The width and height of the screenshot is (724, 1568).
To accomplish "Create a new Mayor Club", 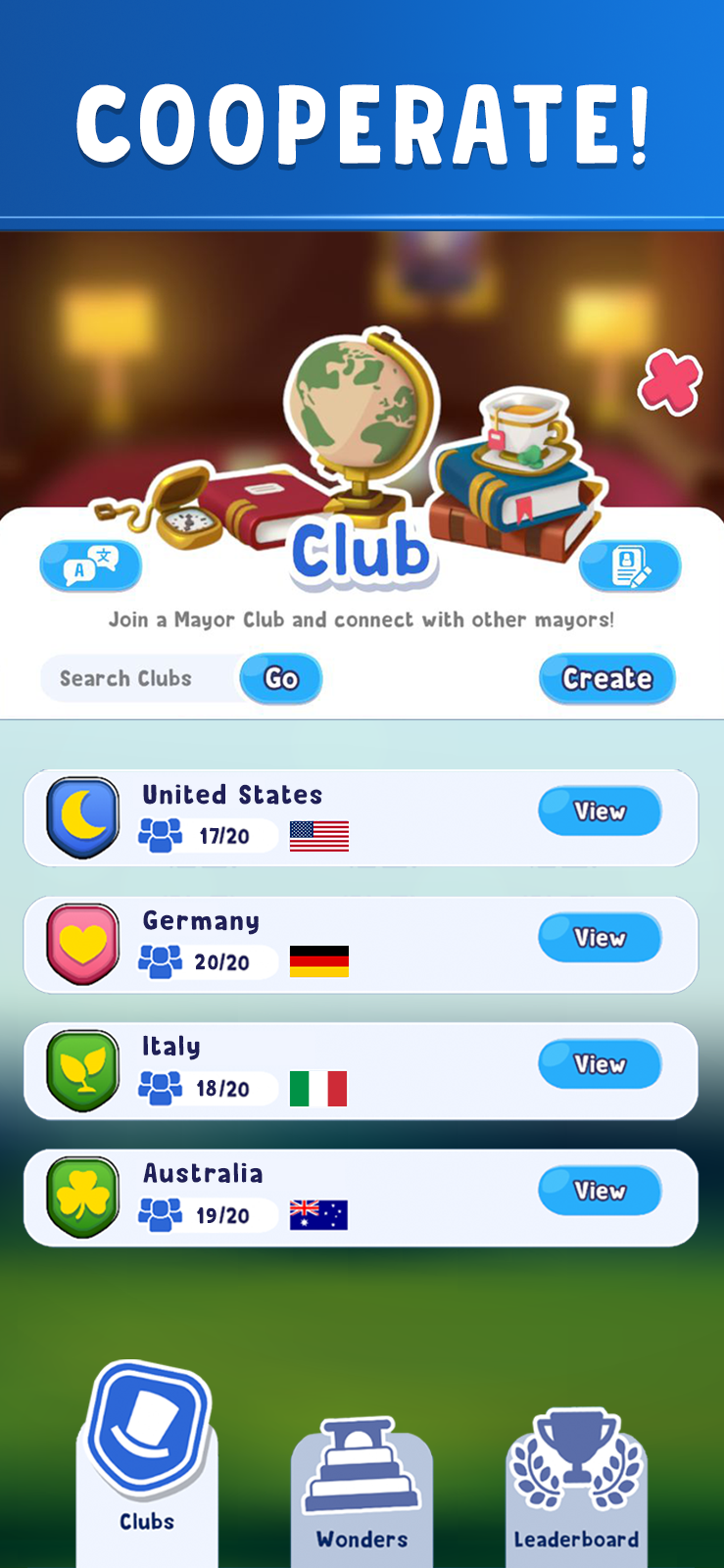I will click(606, 678).
